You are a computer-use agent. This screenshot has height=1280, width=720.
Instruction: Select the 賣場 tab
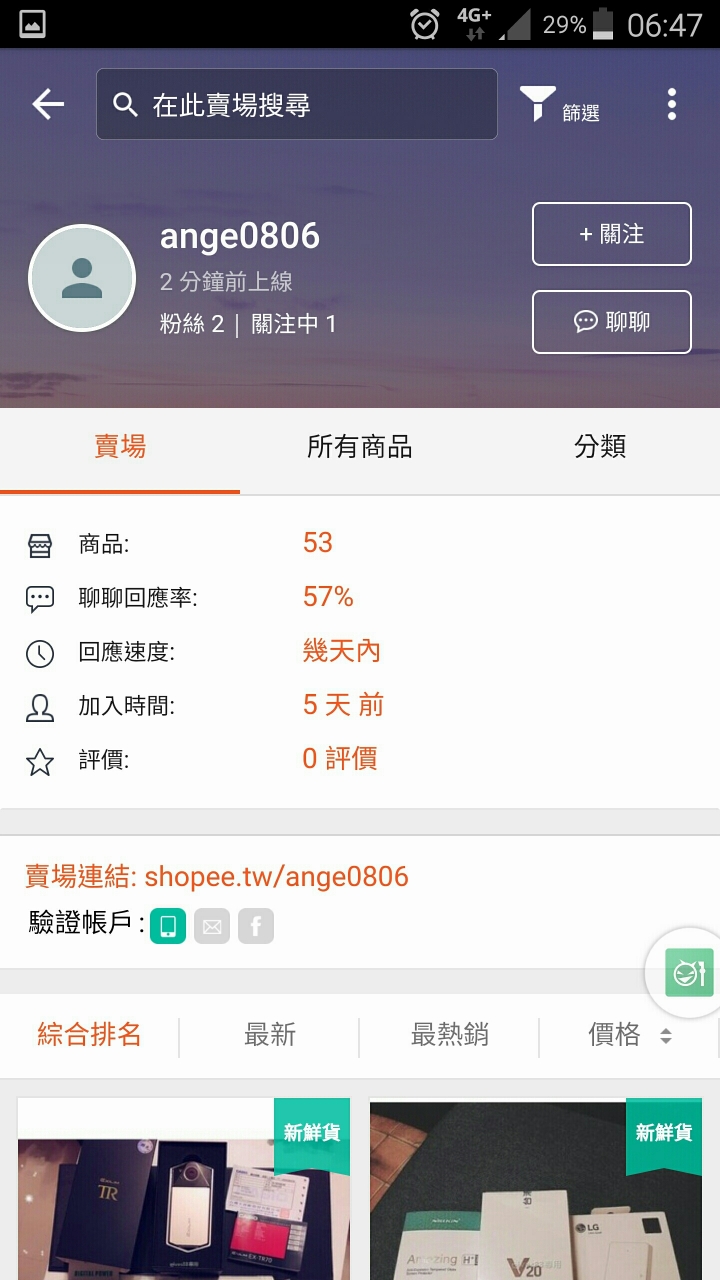120,447
